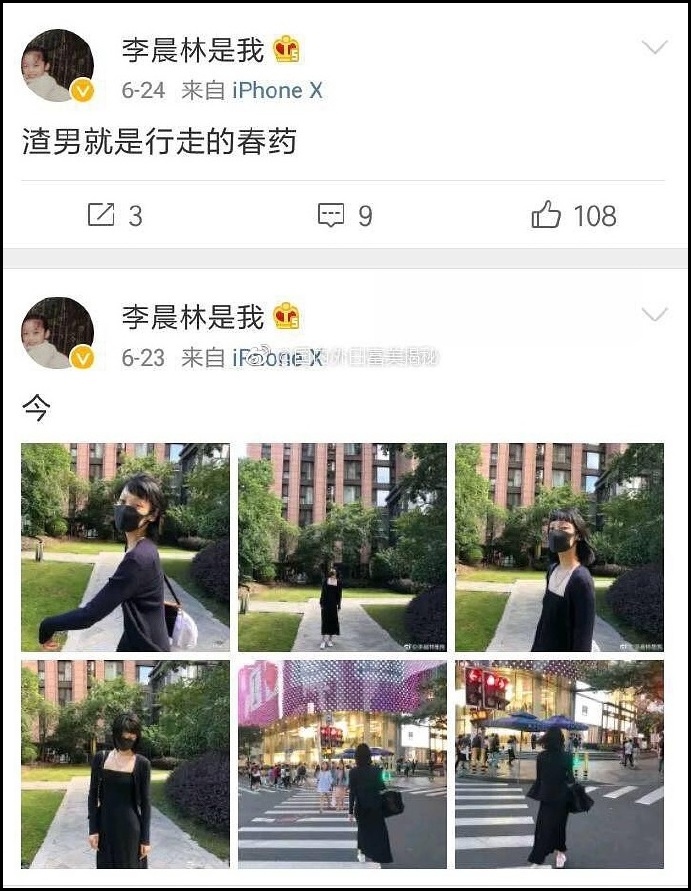Expand the dropdown arrow on 6-24 post
This screenshot has width=691, height=891.
coord(654,48)
